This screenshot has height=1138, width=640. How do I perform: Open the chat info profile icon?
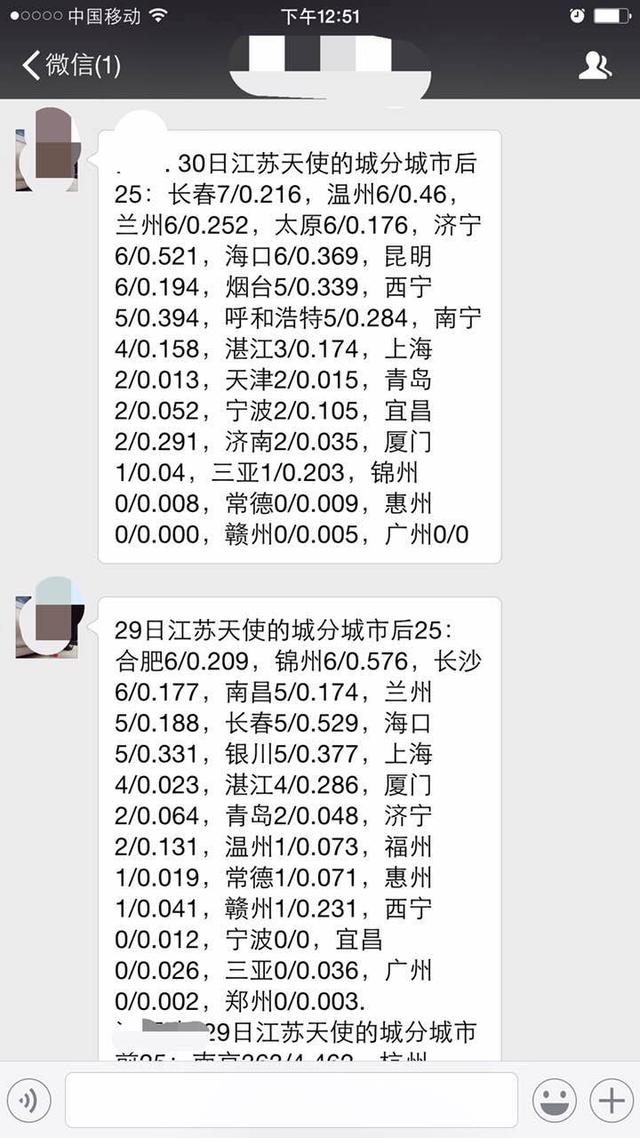click(x=595, y=66)
